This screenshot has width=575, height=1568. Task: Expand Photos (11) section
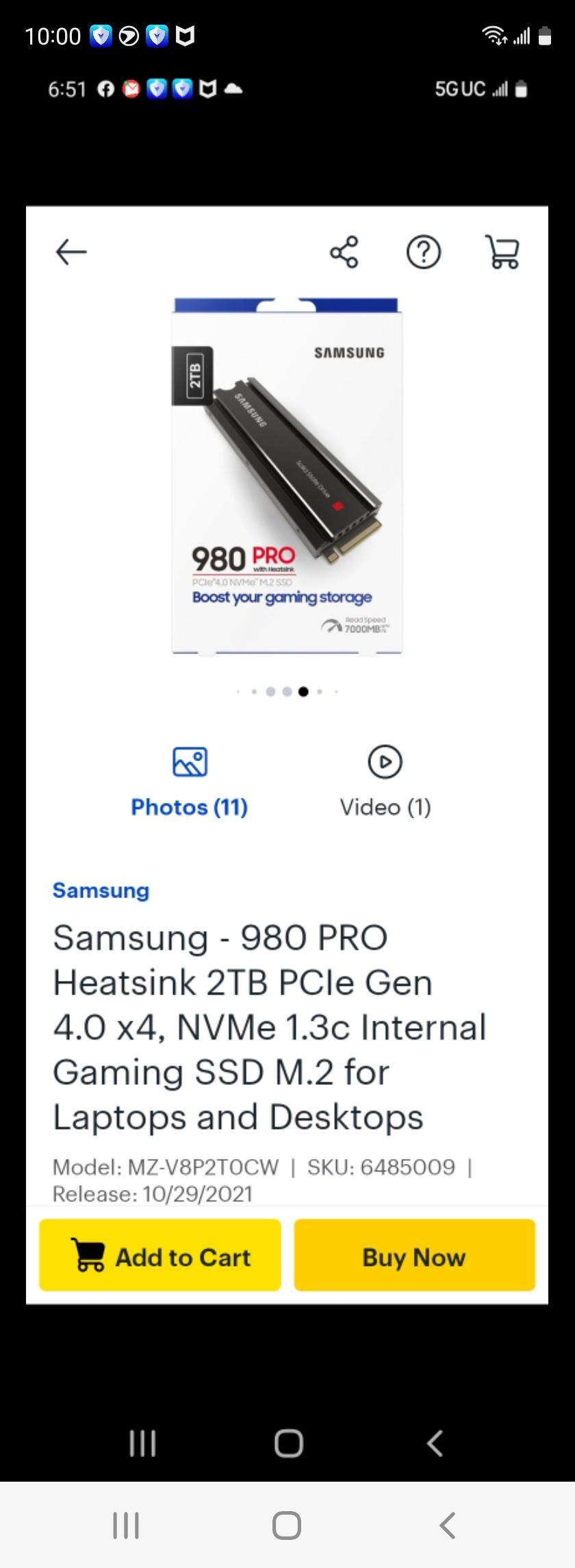click(188, 807)
